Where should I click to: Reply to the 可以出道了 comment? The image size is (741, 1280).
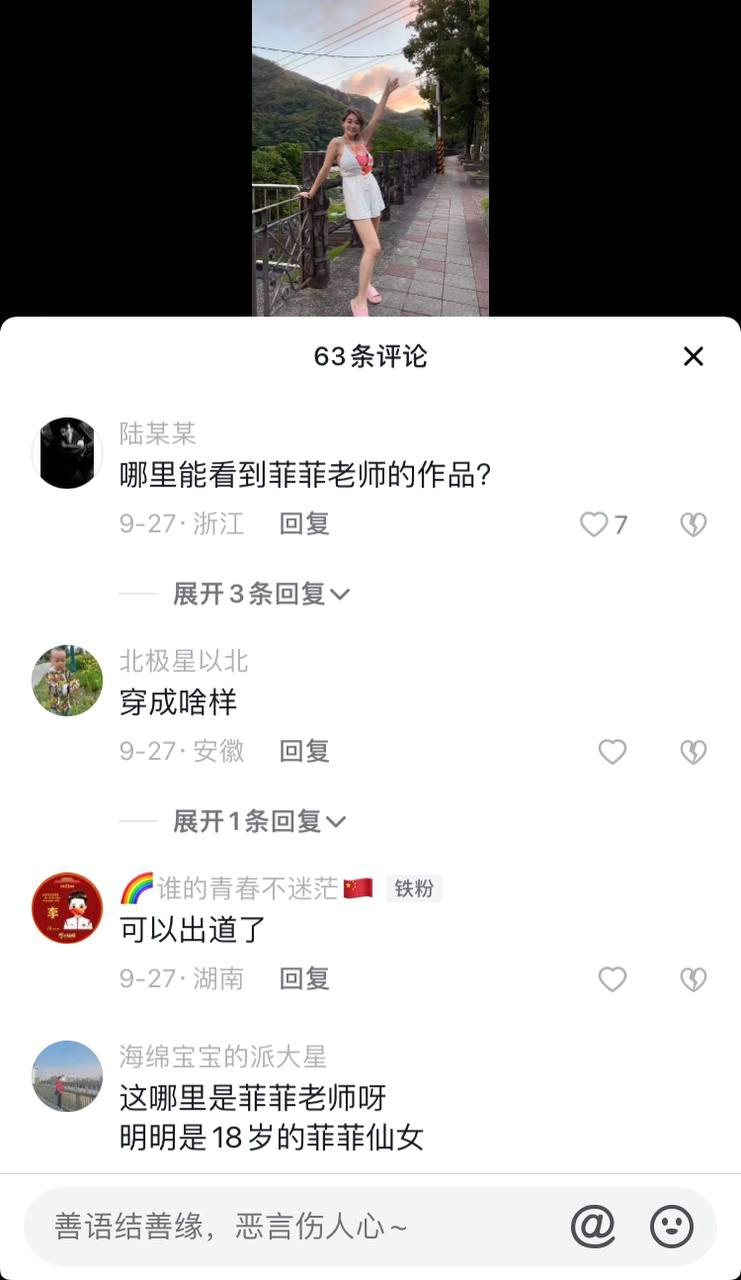(304, 979)
